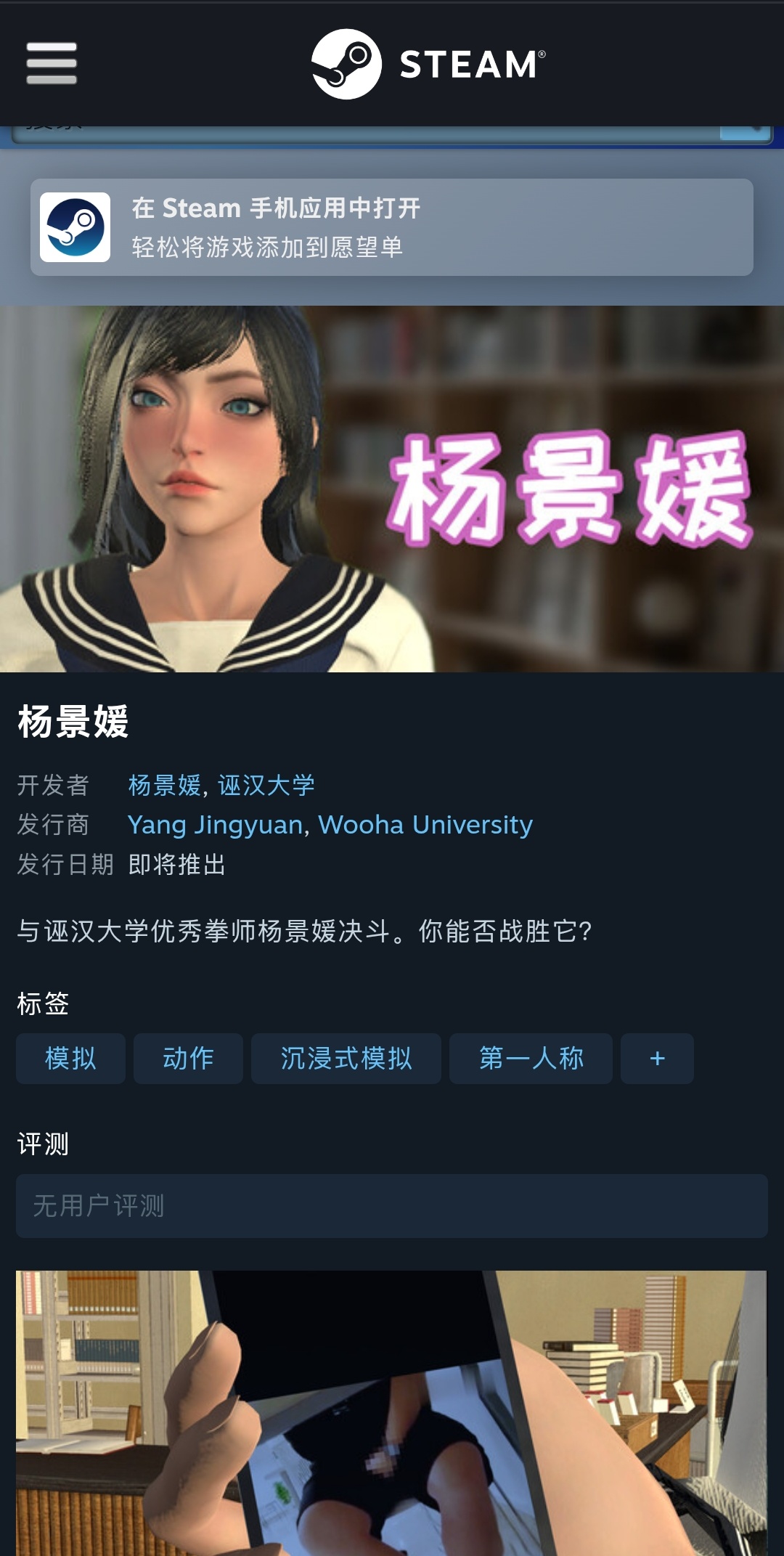
Task: Open the game screenshot preview
Action: click(x=391, y=1413)
